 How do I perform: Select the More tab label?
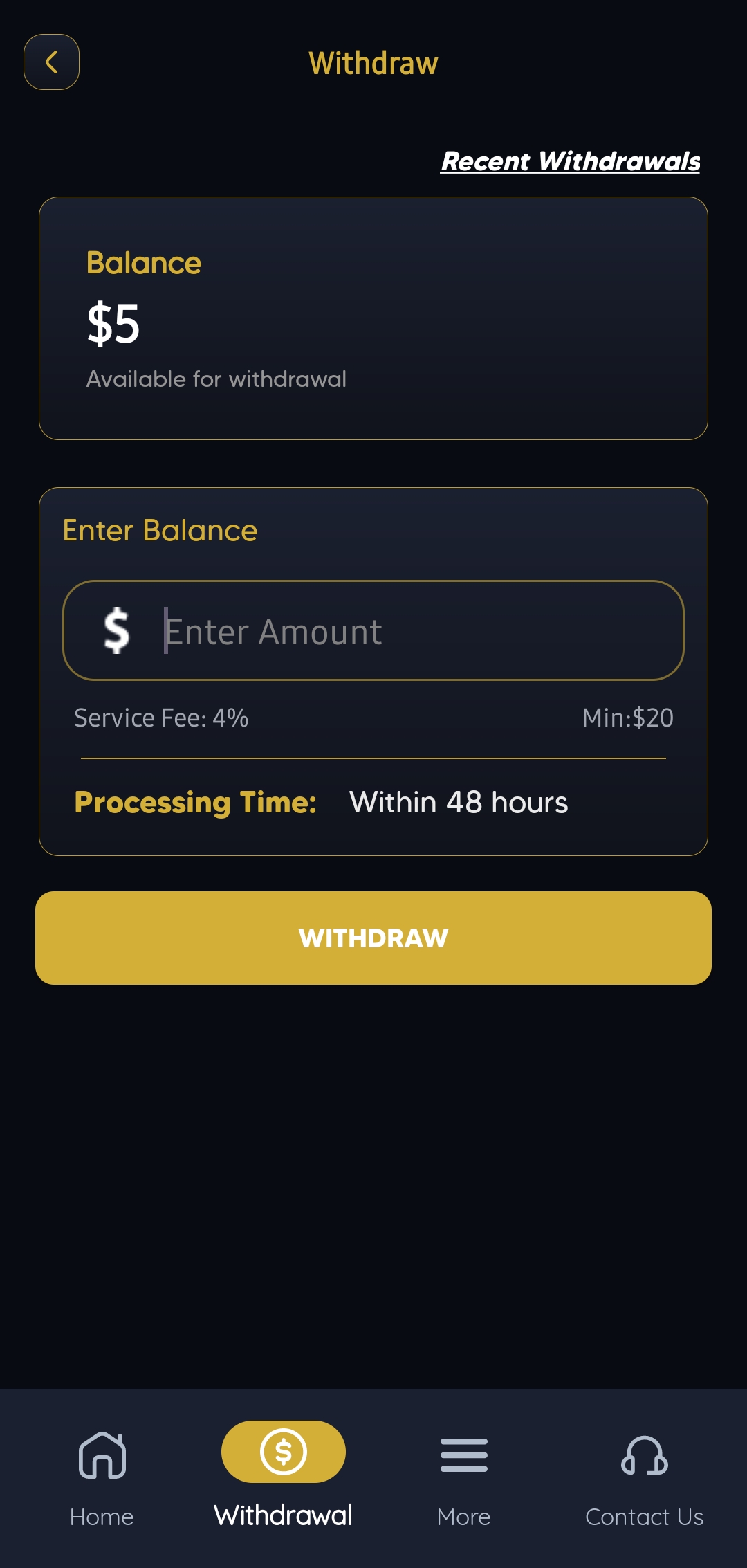pos(464,1517)
